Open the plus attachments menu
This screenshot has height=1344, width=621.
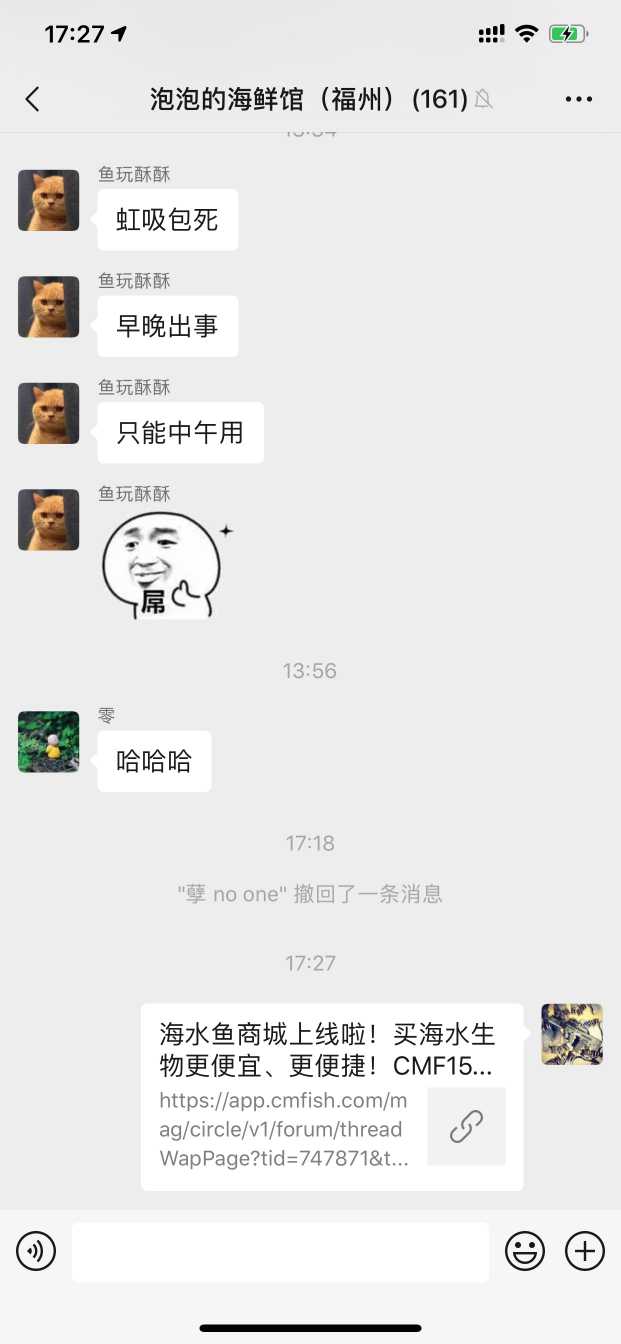(585, 1251)
